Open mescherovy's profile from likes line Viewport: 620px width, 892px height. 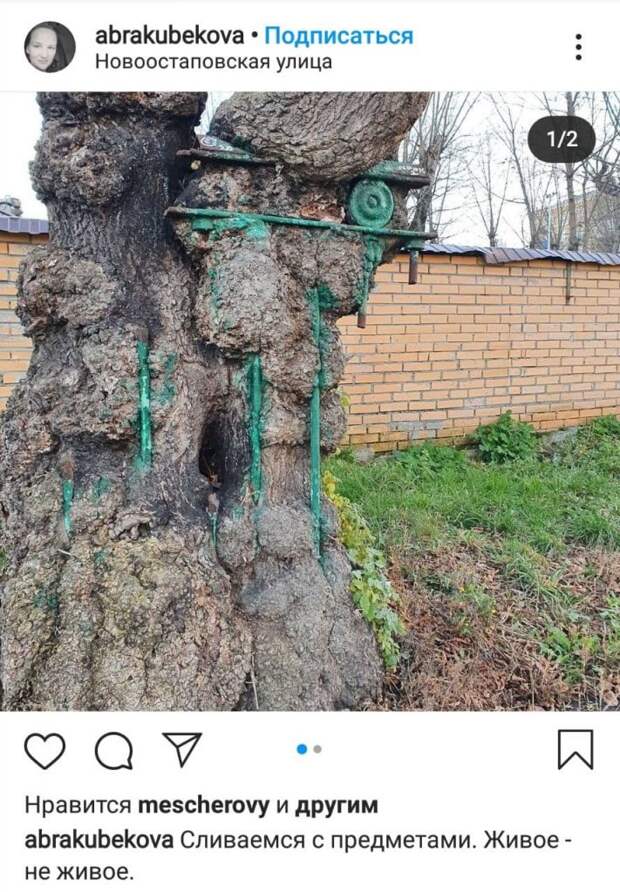tap(205, 806)
